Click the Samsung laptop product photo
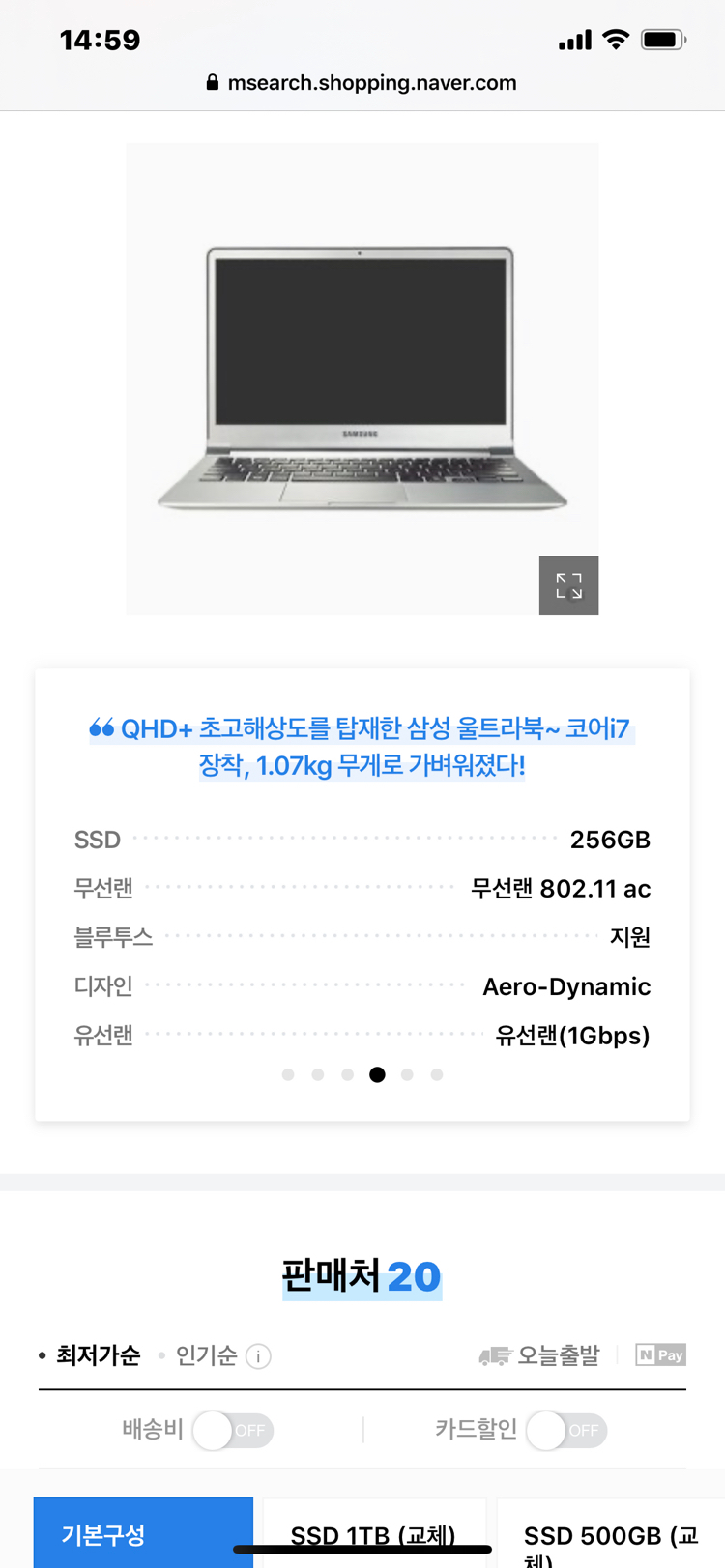 coord(362,379)
